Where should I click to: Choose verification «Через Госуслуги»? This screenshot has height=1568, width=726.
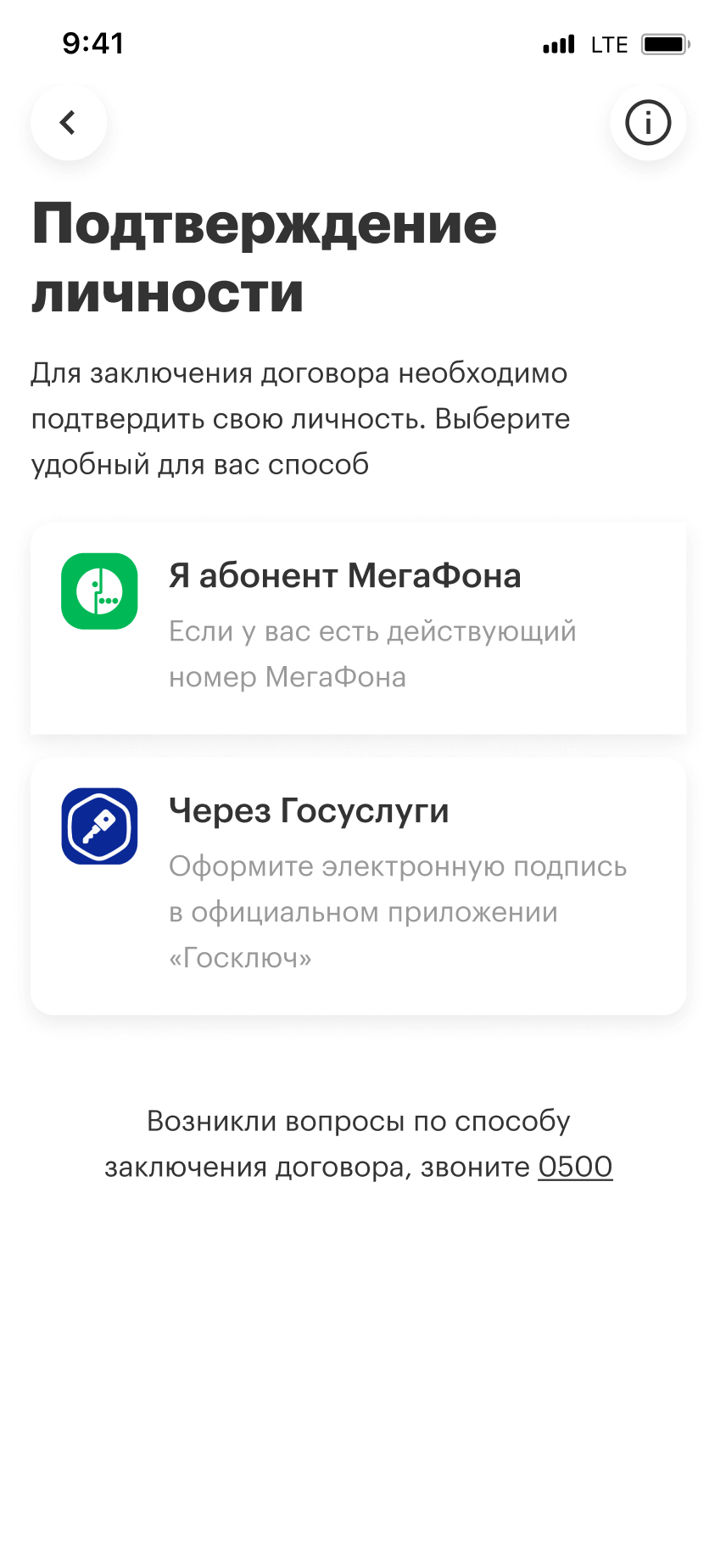[358, 885]
